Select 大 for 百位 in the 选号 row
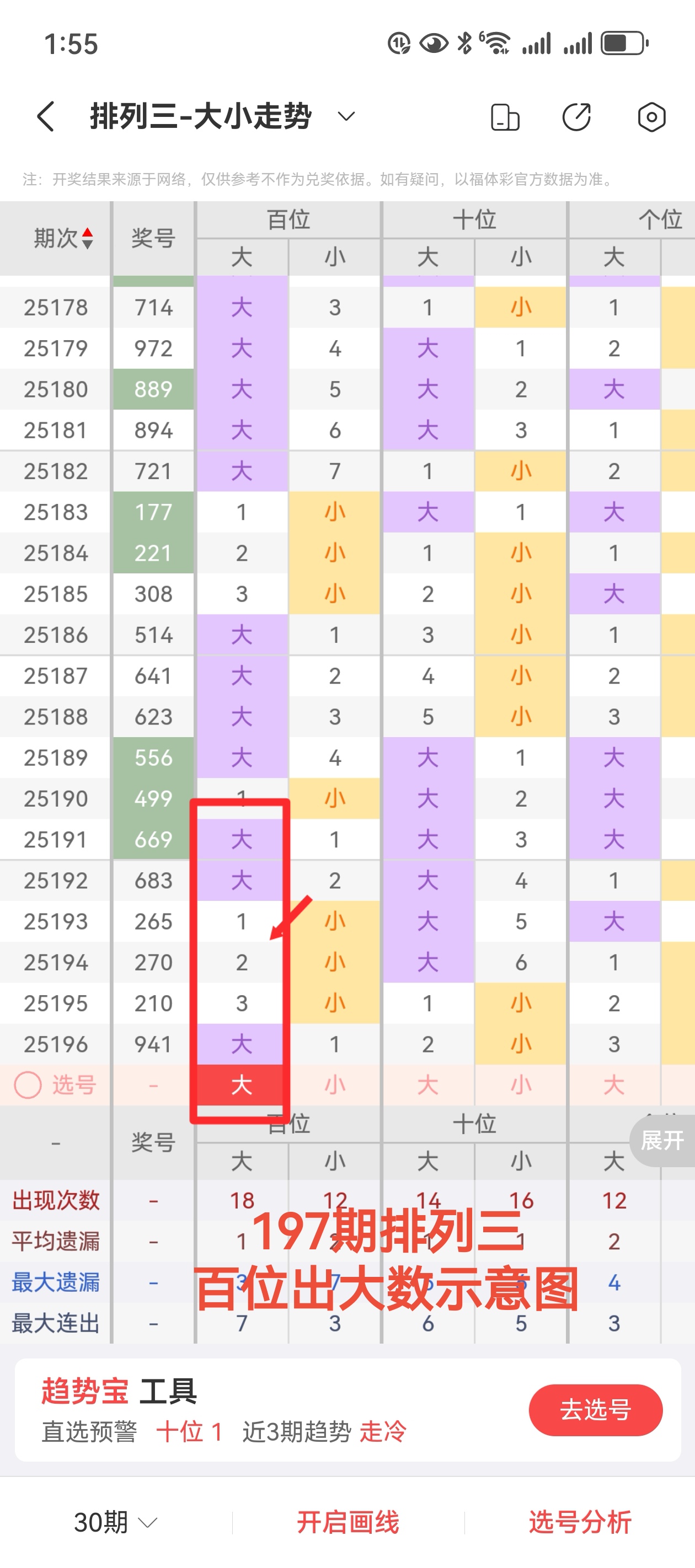 coord(242,1084)
